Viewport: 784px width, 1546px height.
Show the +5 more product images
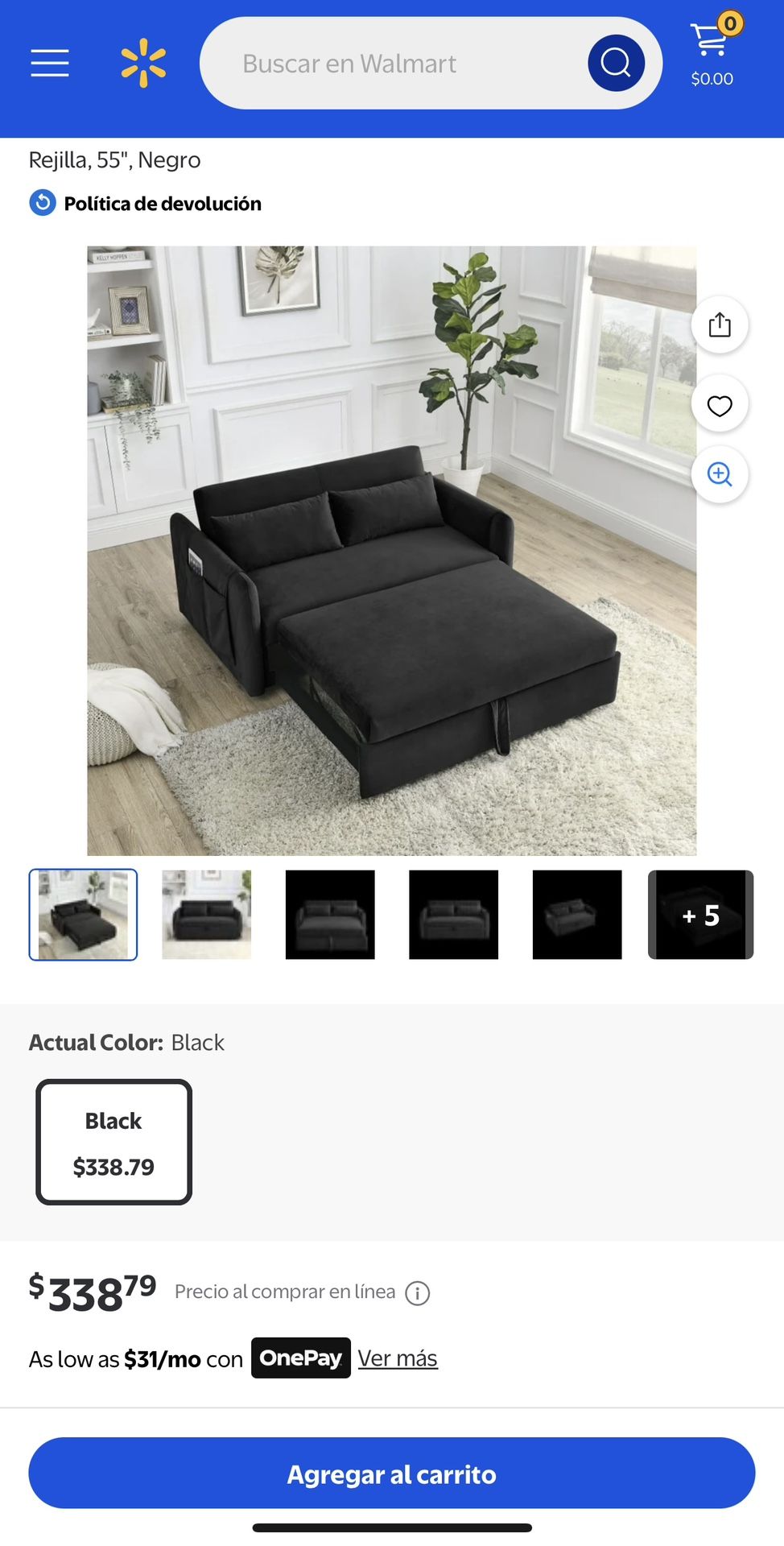(700, 915)
